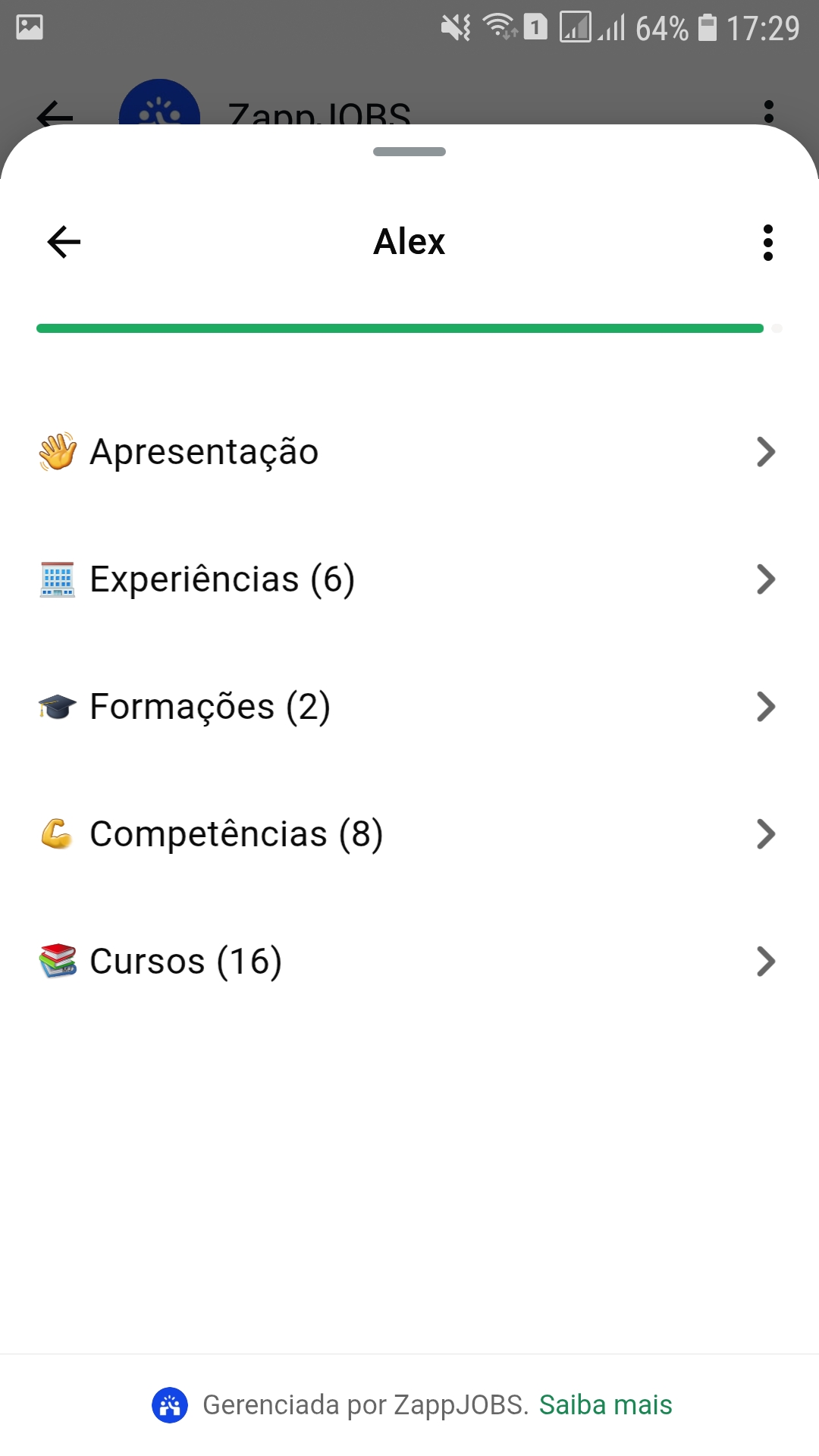
Task: Click the green progress bar
Action: 400,328
